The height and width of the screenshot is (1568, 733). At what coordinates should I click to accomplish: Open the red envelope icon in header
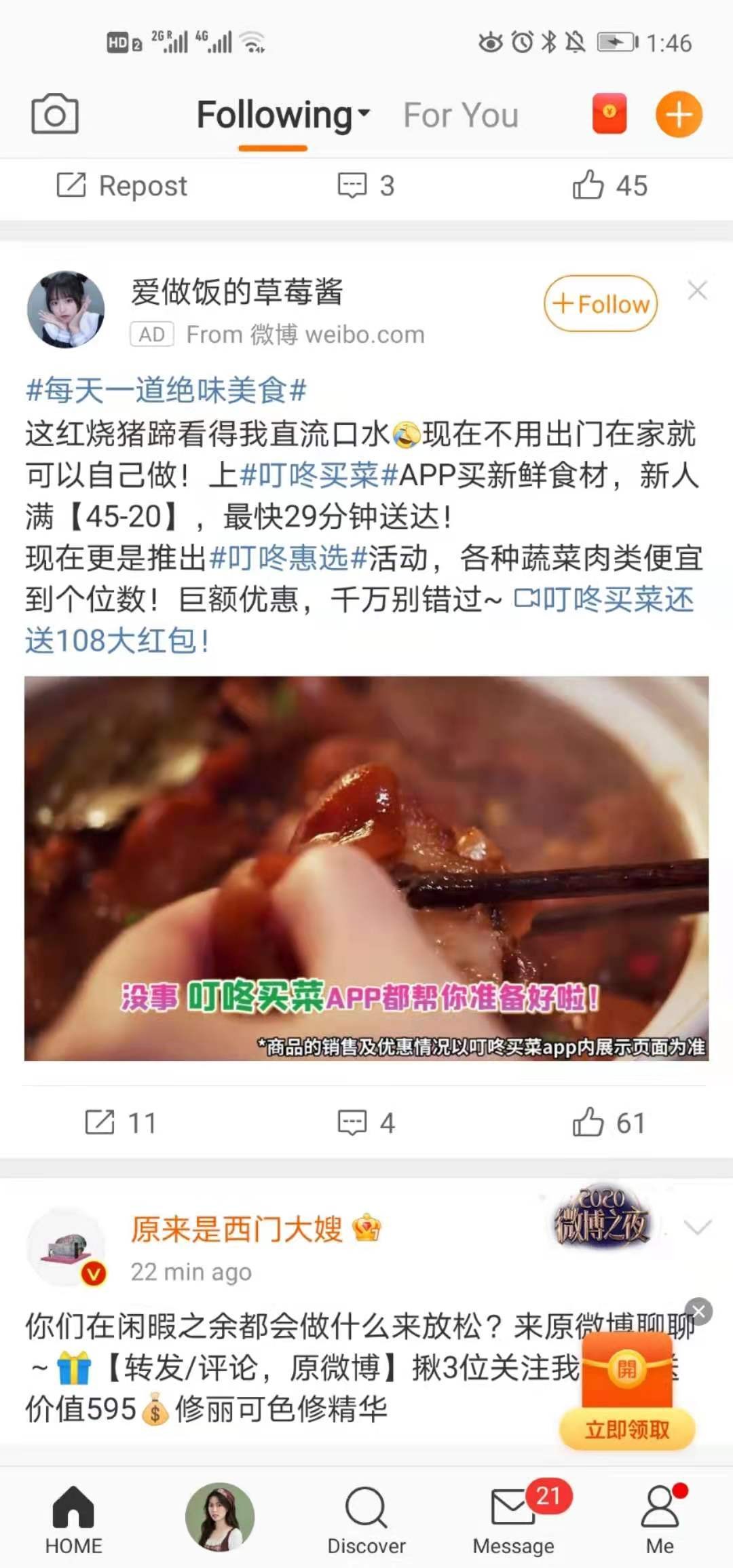(609, 113)
